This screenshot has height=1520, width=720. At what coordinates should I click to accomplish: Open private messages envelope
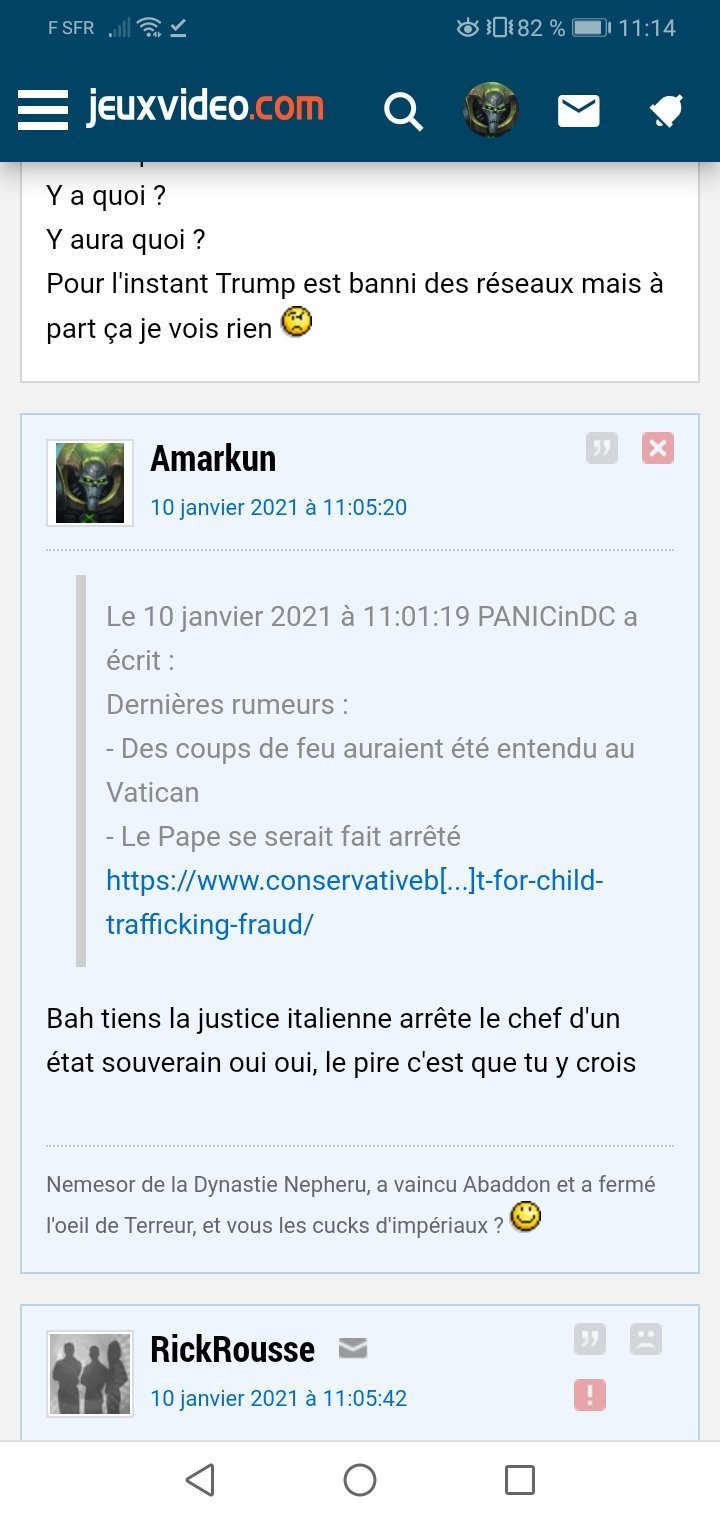(x=579, y=111)
